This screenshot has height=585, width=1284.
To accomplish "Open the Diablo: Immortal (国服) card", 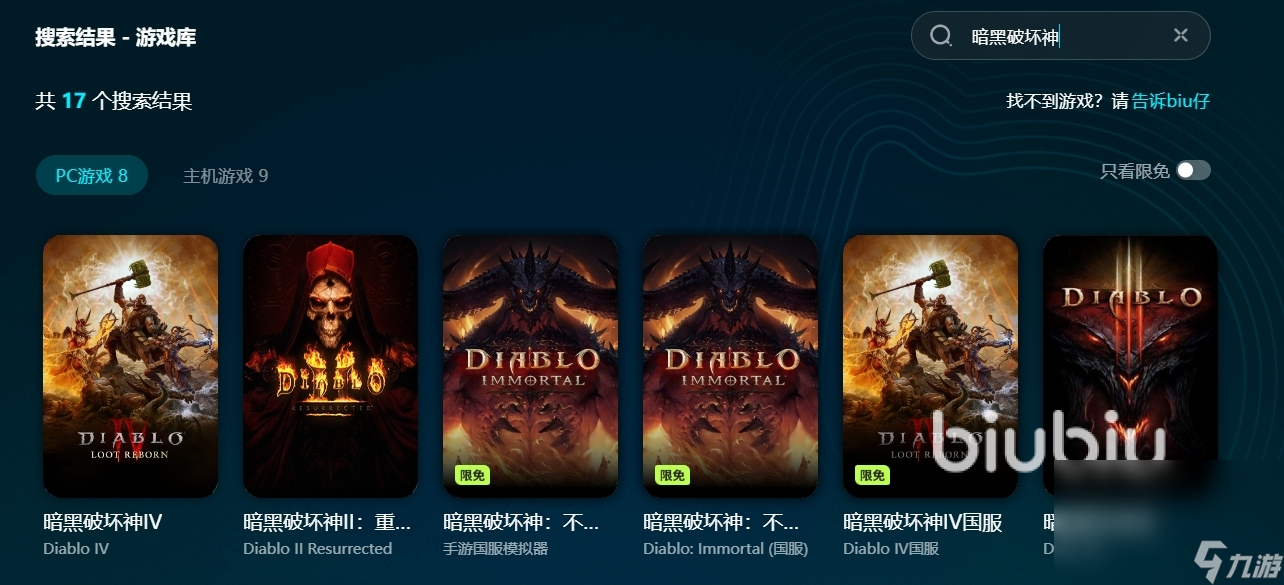I will [x=730, y=366].
